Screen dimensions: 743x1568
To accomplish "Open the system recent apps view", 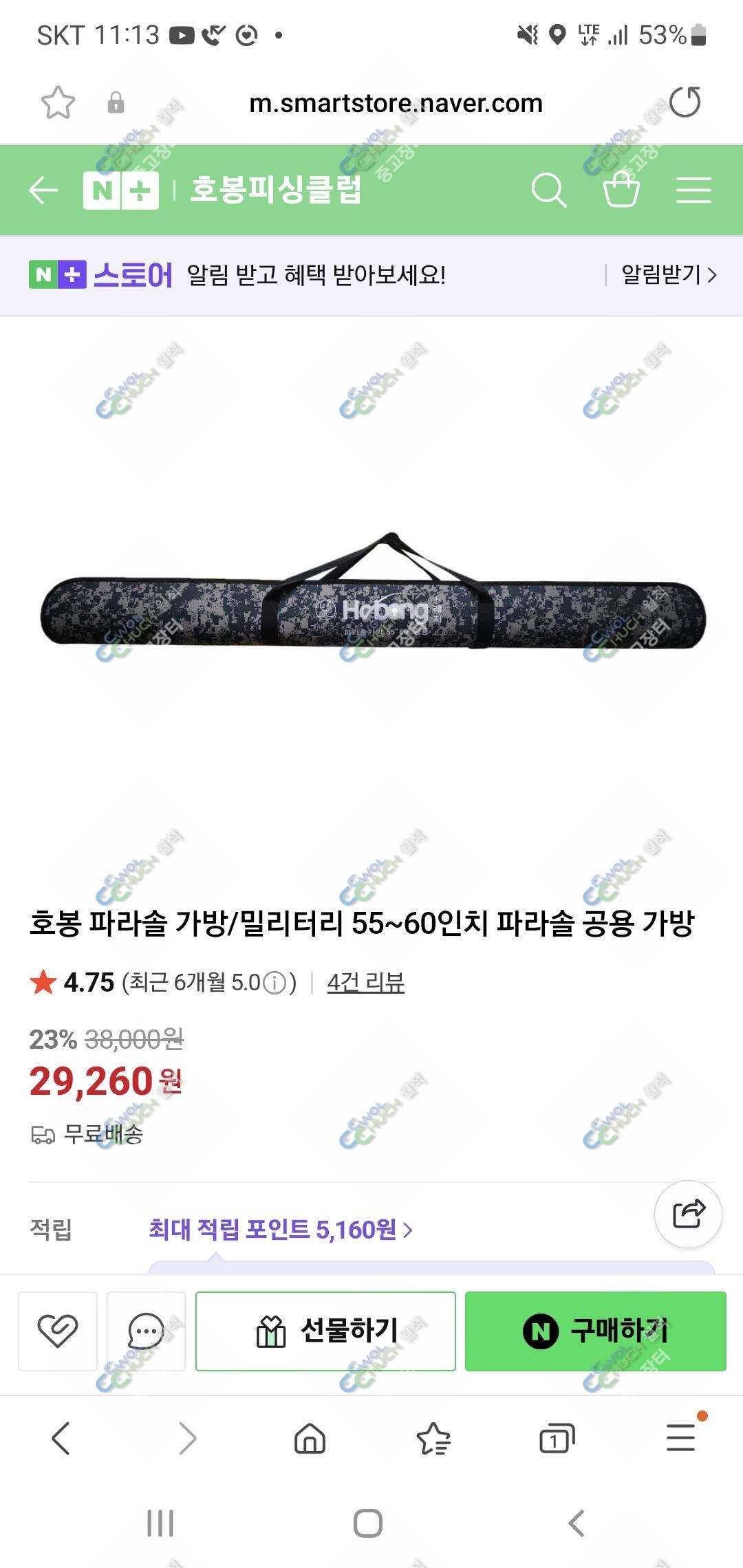I will click(160, 1523).
